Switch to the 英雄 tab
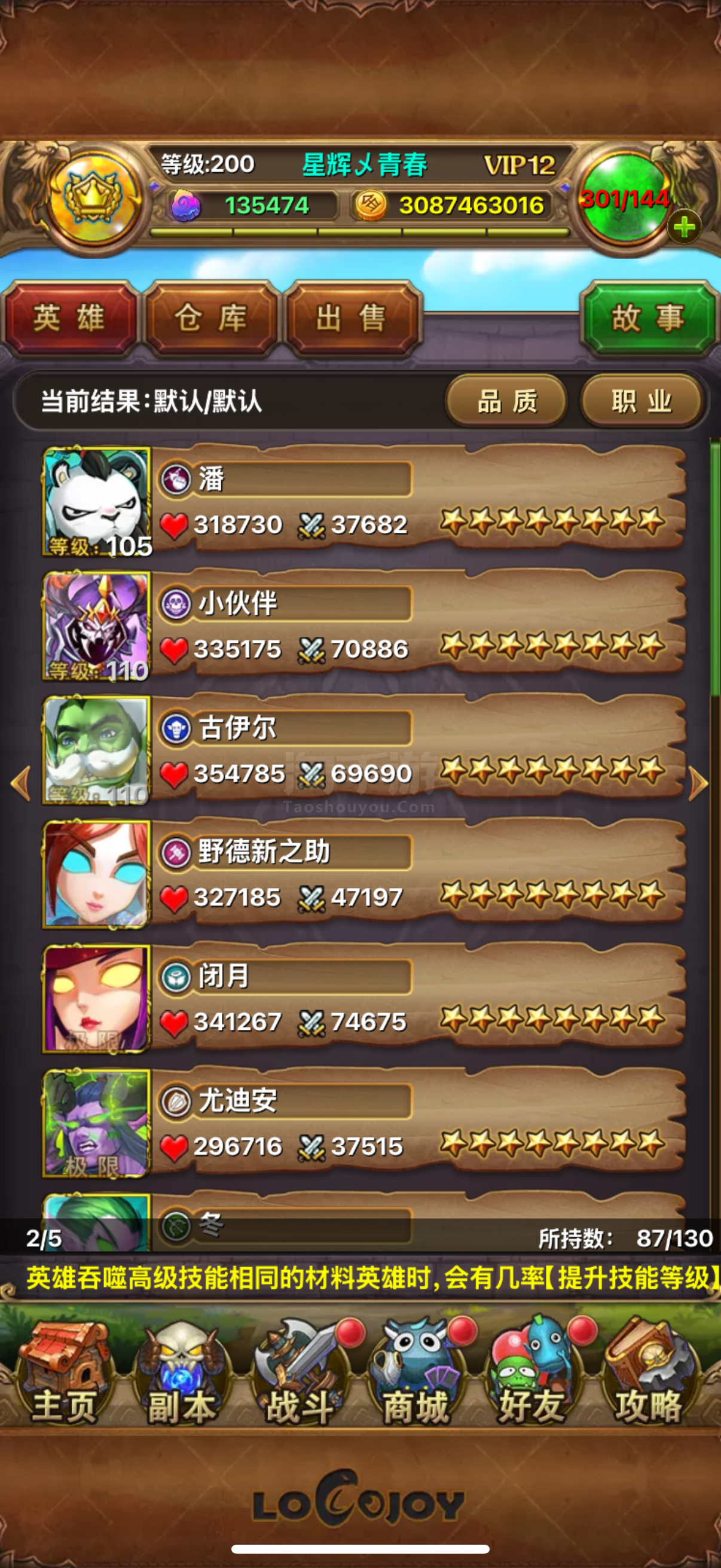 point(69,318)
